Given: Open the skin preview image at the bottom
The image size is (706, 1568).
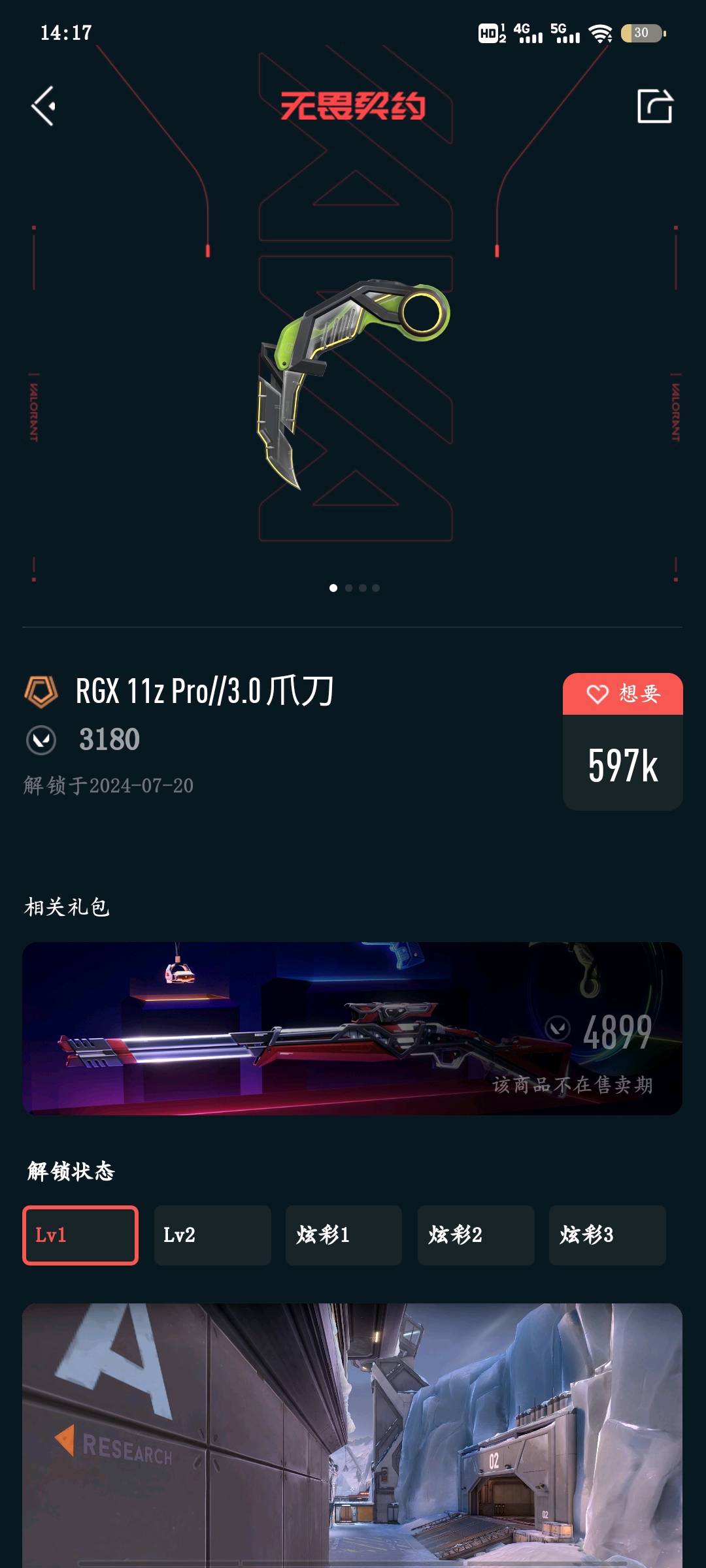Looking at the screenshot, I should pos(352,1435).
